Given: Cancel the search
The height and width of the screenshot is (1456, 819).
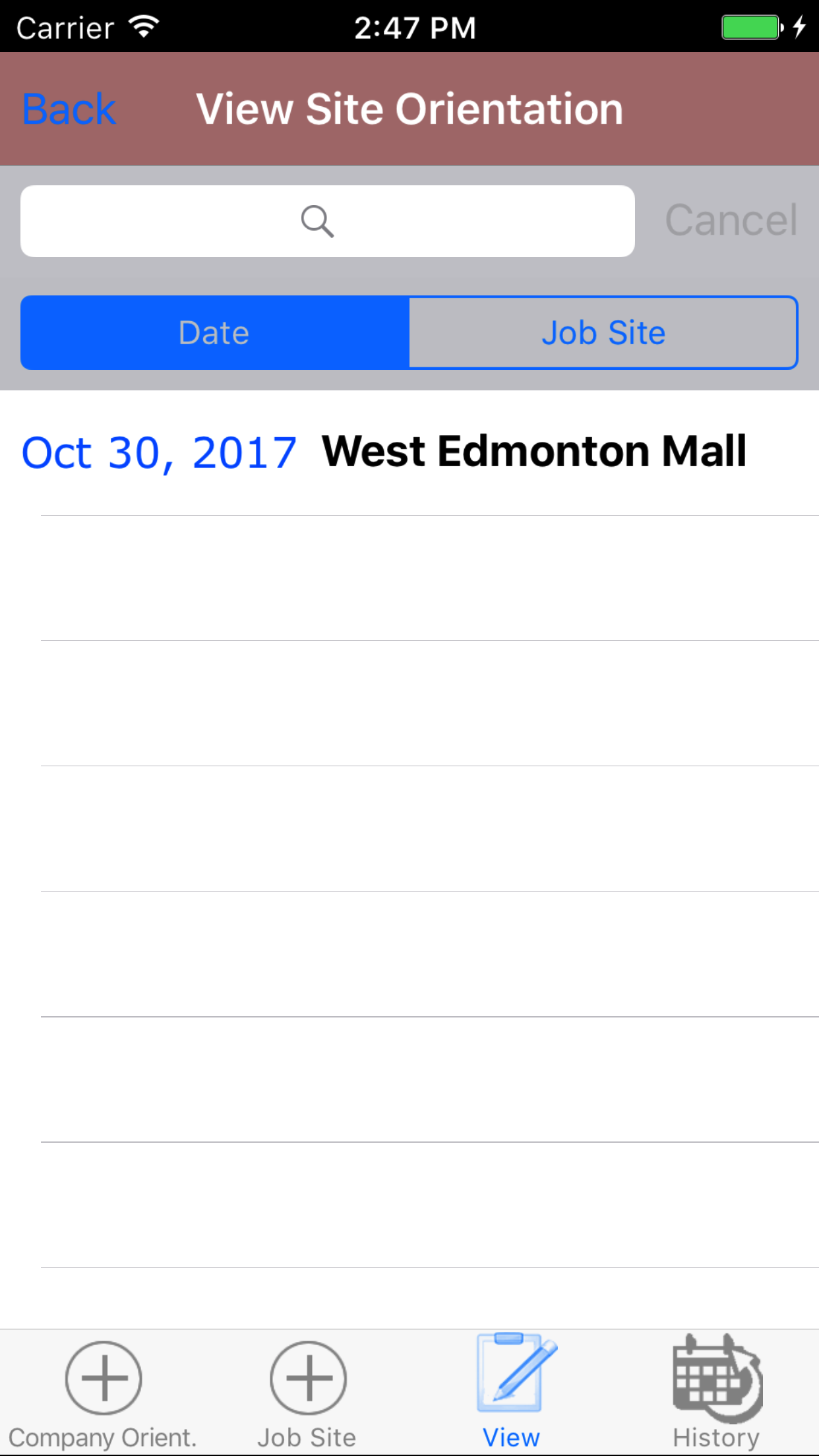Looking at the screenshot, I should [731, 220].
